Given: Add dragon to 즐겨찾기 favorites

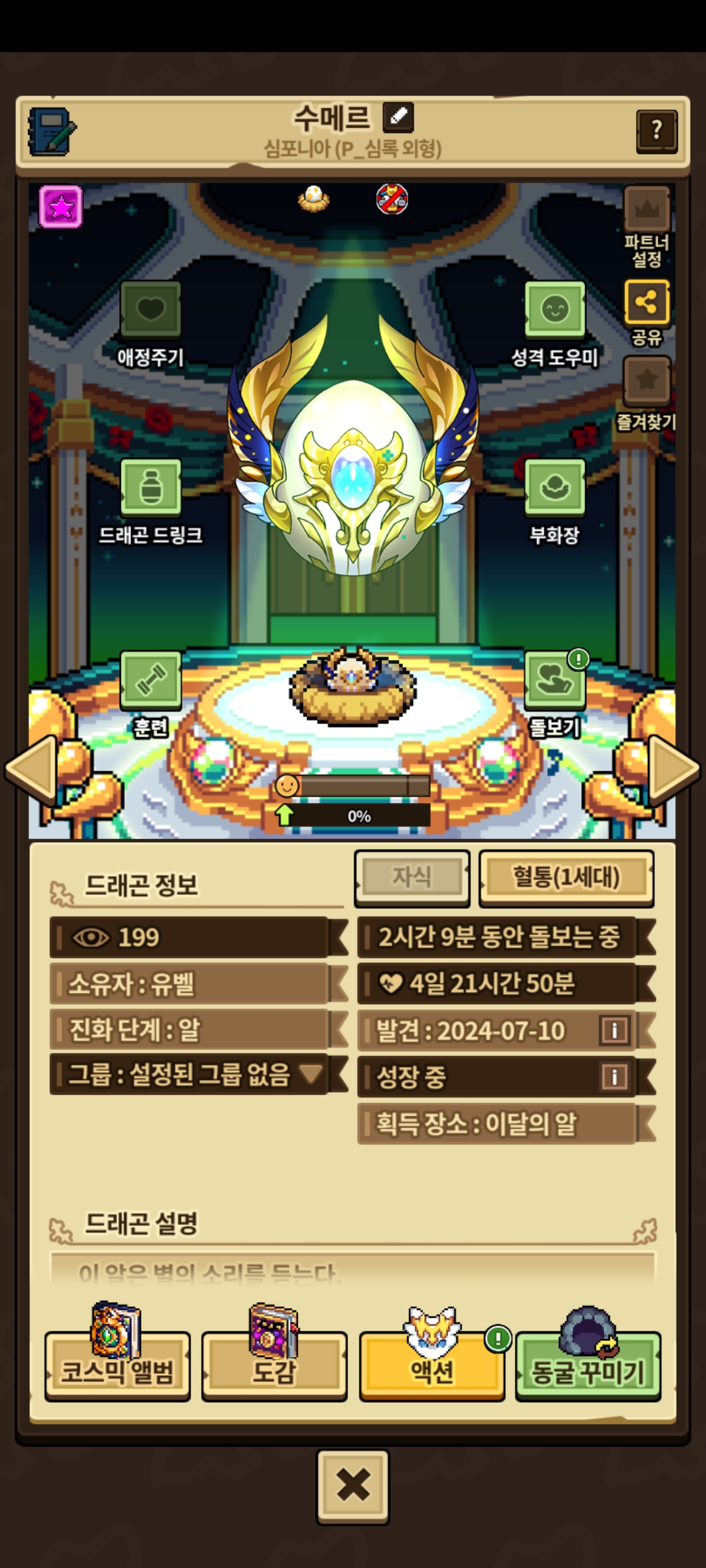Looking at the screenshot, I should coord(647,380).
